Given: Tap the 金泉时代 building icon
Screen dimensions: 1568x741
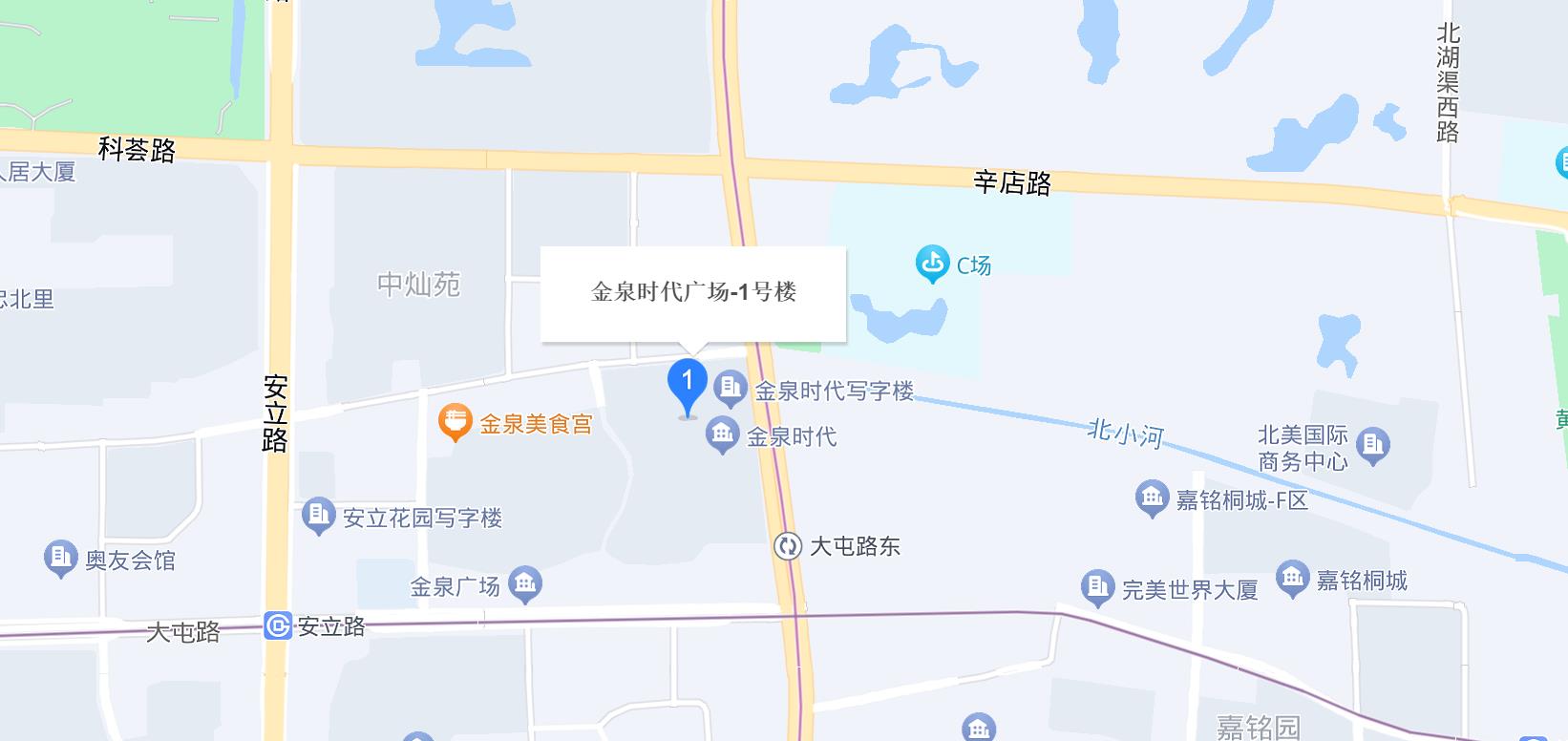Looking at the screenshot, I should pyautogui.click(x=722, y=435).
